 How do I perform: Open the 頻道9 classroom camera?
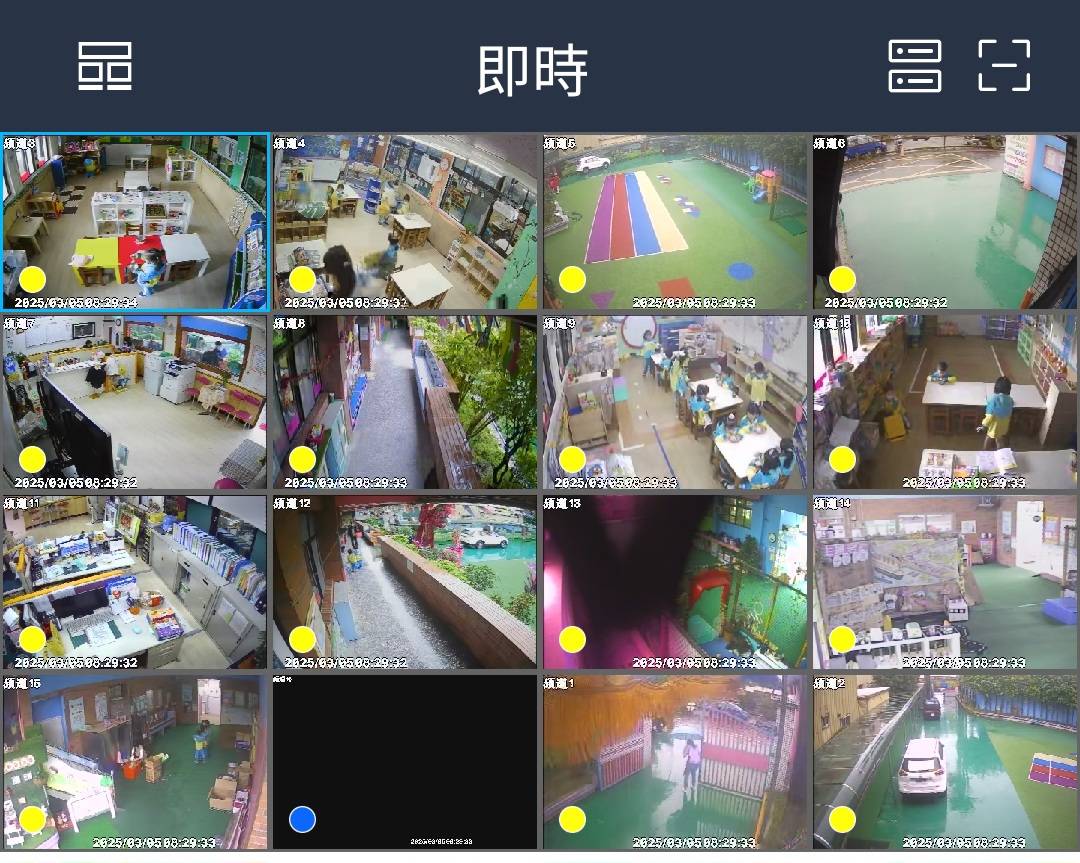click(675, 402)
